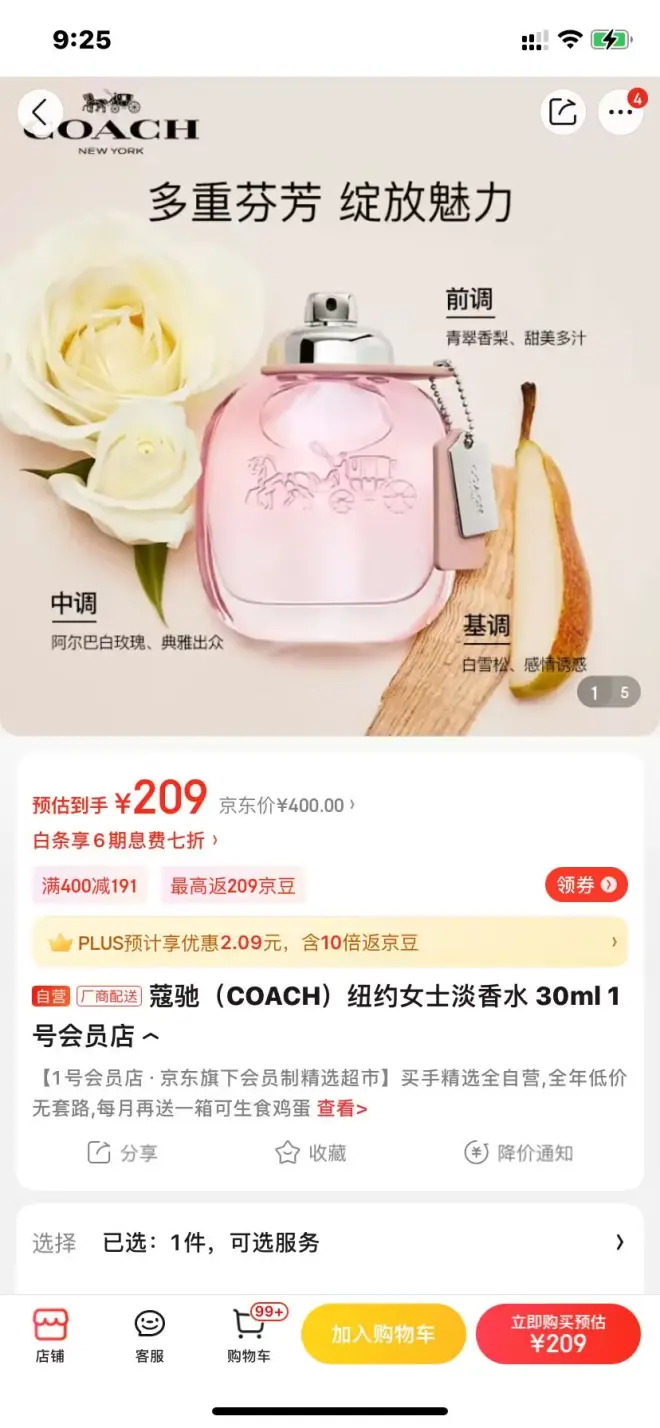The width and height of the screenshot is (660, 1428).
Task: Tap 加入购物车 to add to cart
Action: coord(383,1334)
